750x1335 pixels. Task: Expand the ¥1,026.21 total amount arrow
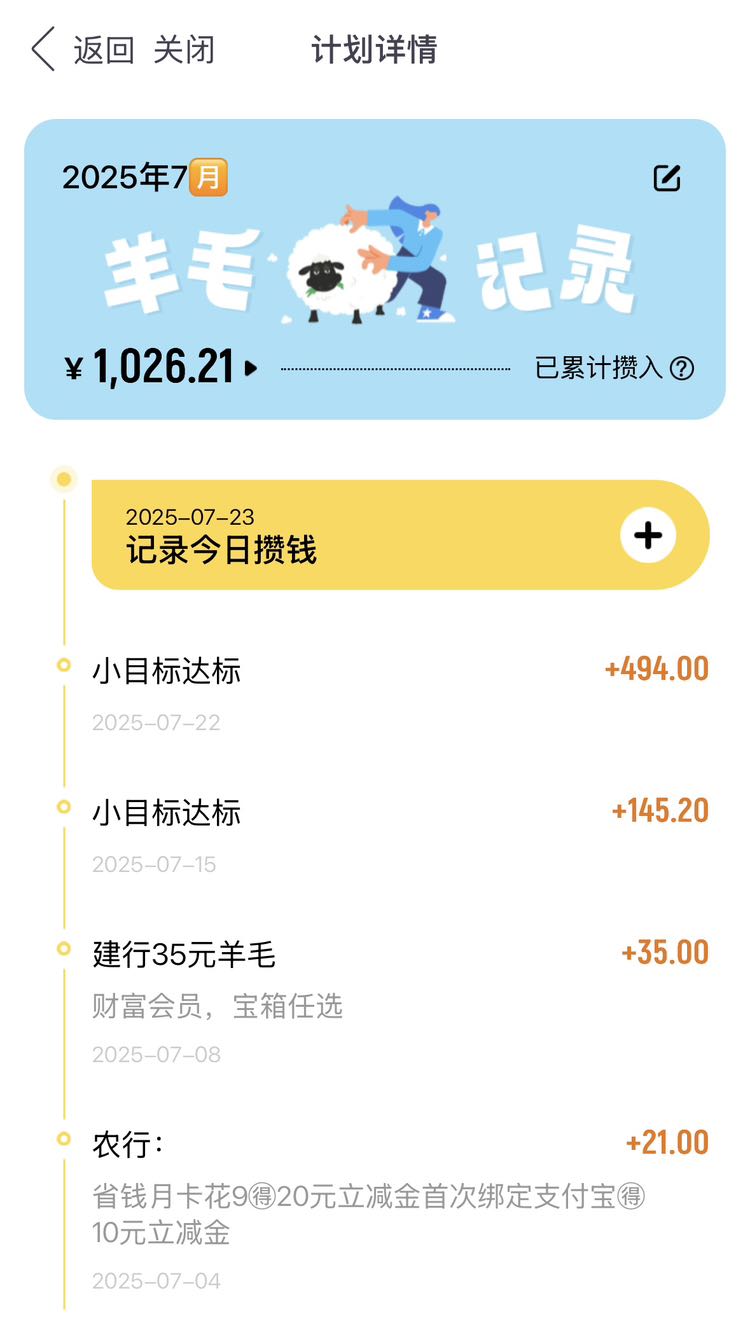(251, 368)
